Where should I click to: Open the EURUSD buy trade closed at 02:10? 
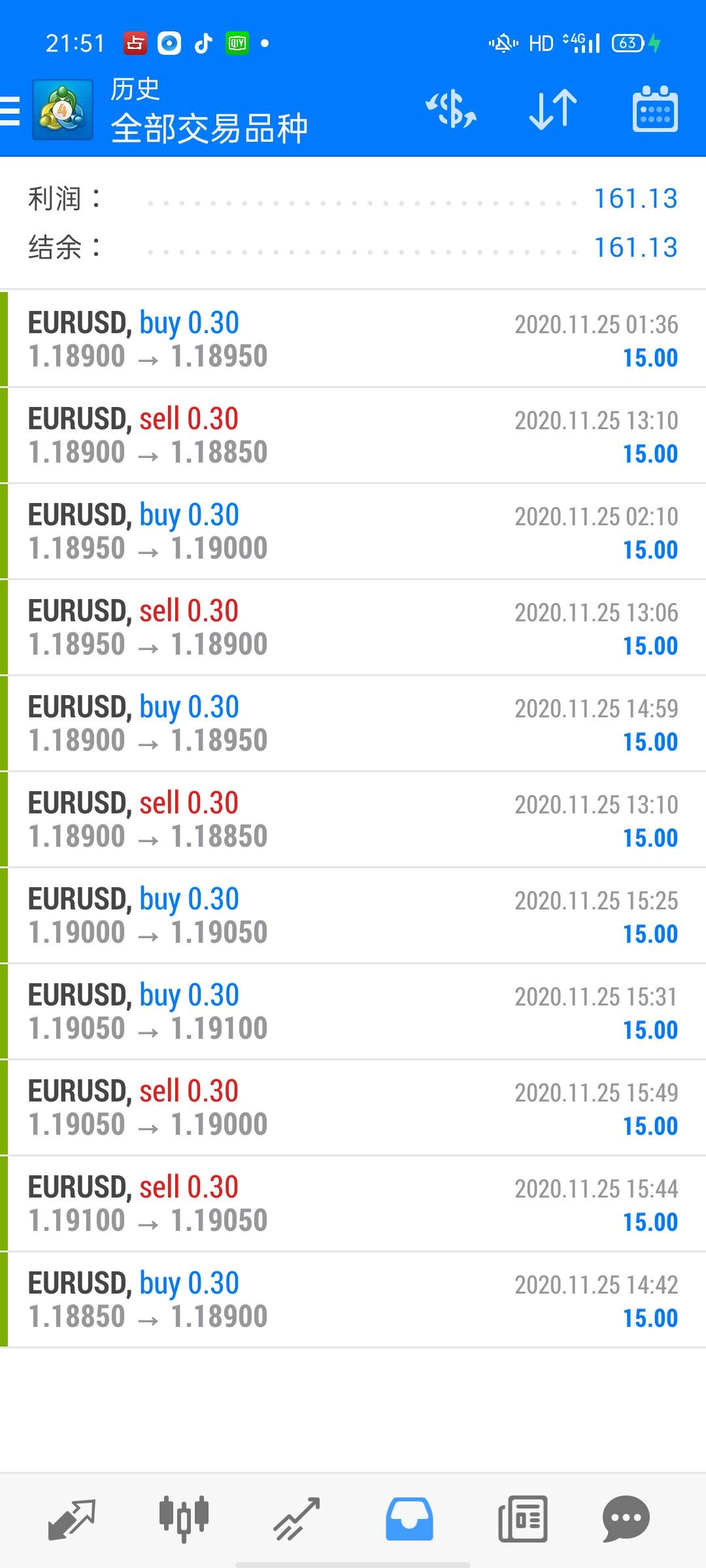coord(353,532)
